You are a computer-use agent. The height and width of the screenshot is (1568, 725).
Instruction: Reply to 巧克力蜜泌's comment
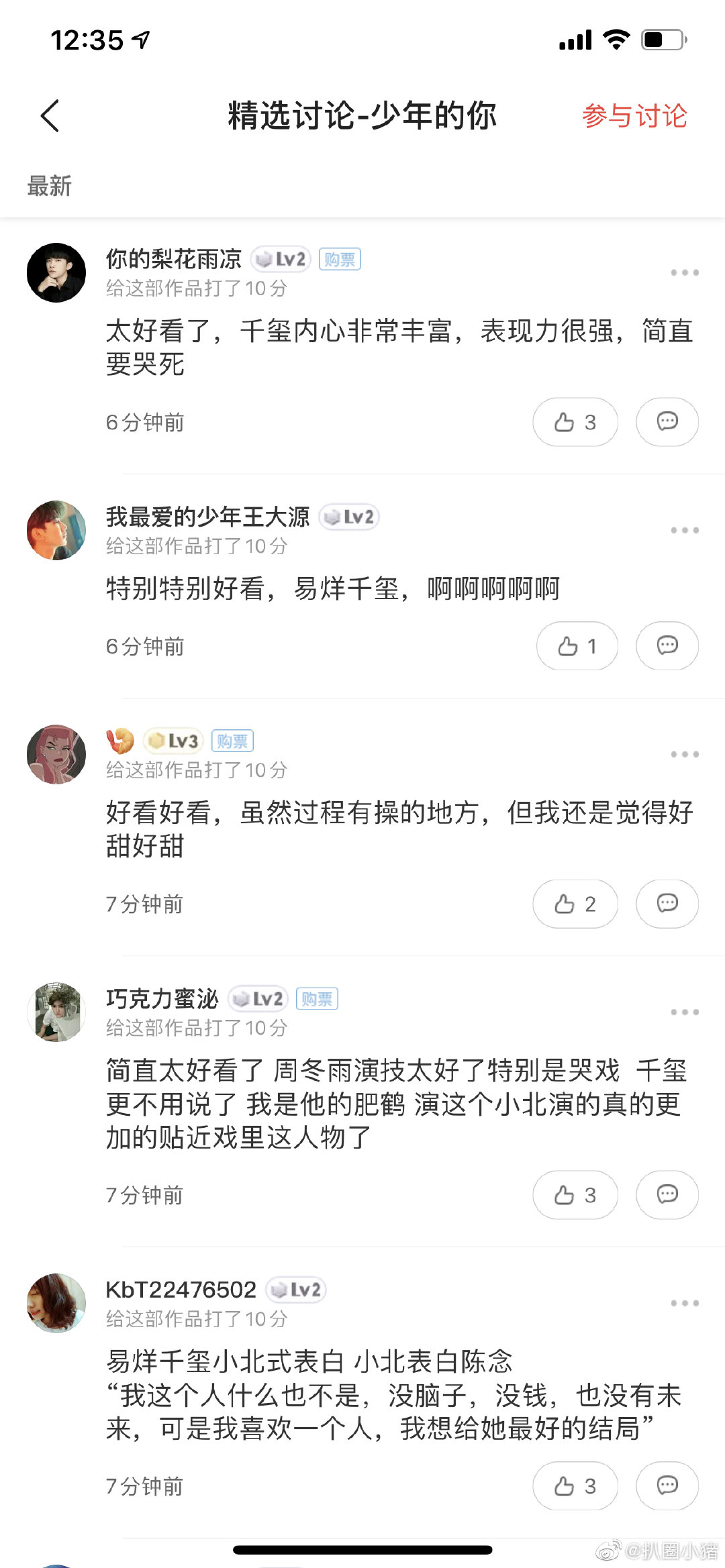(x=667, y=1195)
